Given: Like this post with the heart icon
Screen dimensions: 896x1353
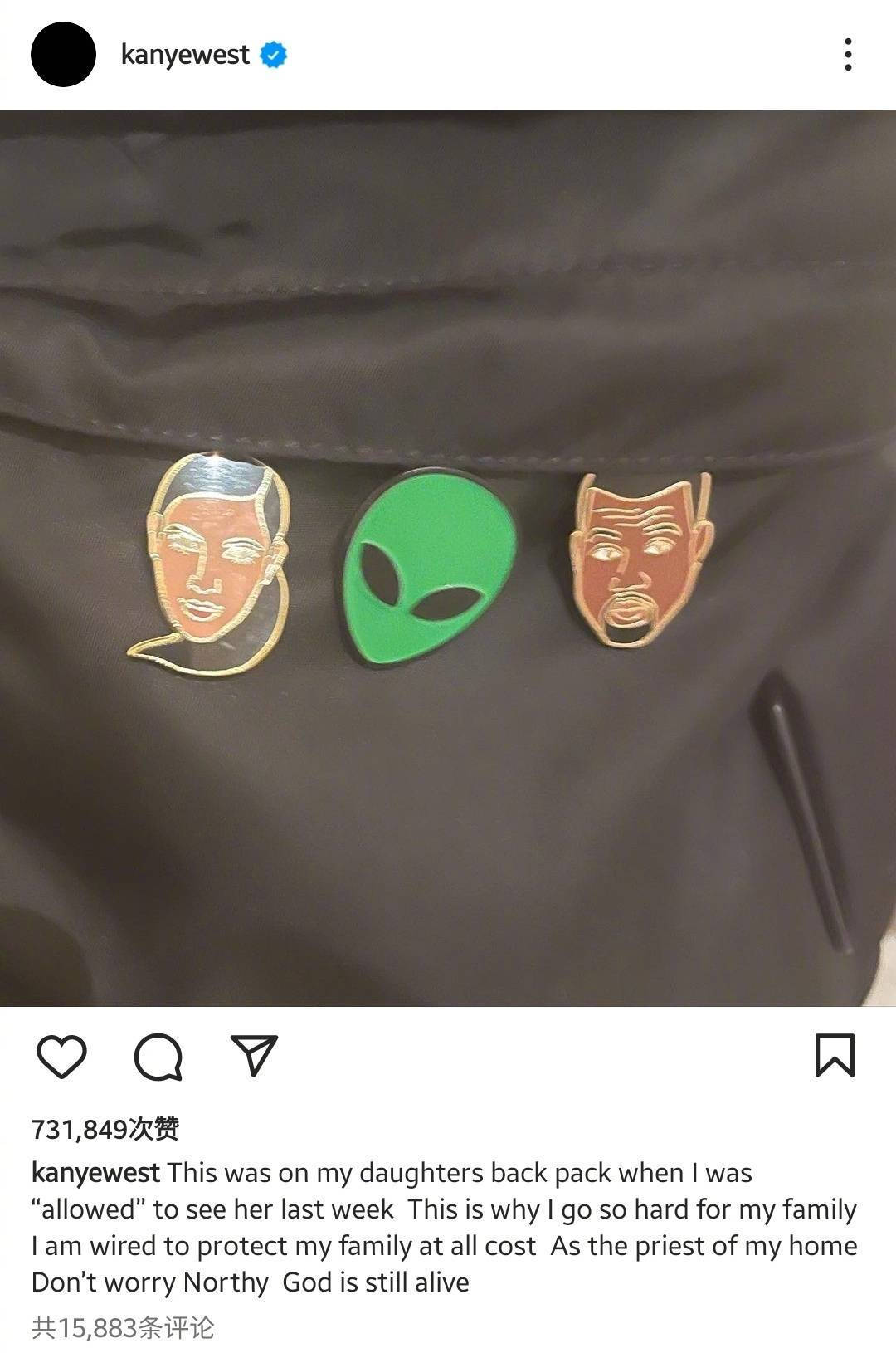Looking at the screenshot, I should coord(62,1057).
